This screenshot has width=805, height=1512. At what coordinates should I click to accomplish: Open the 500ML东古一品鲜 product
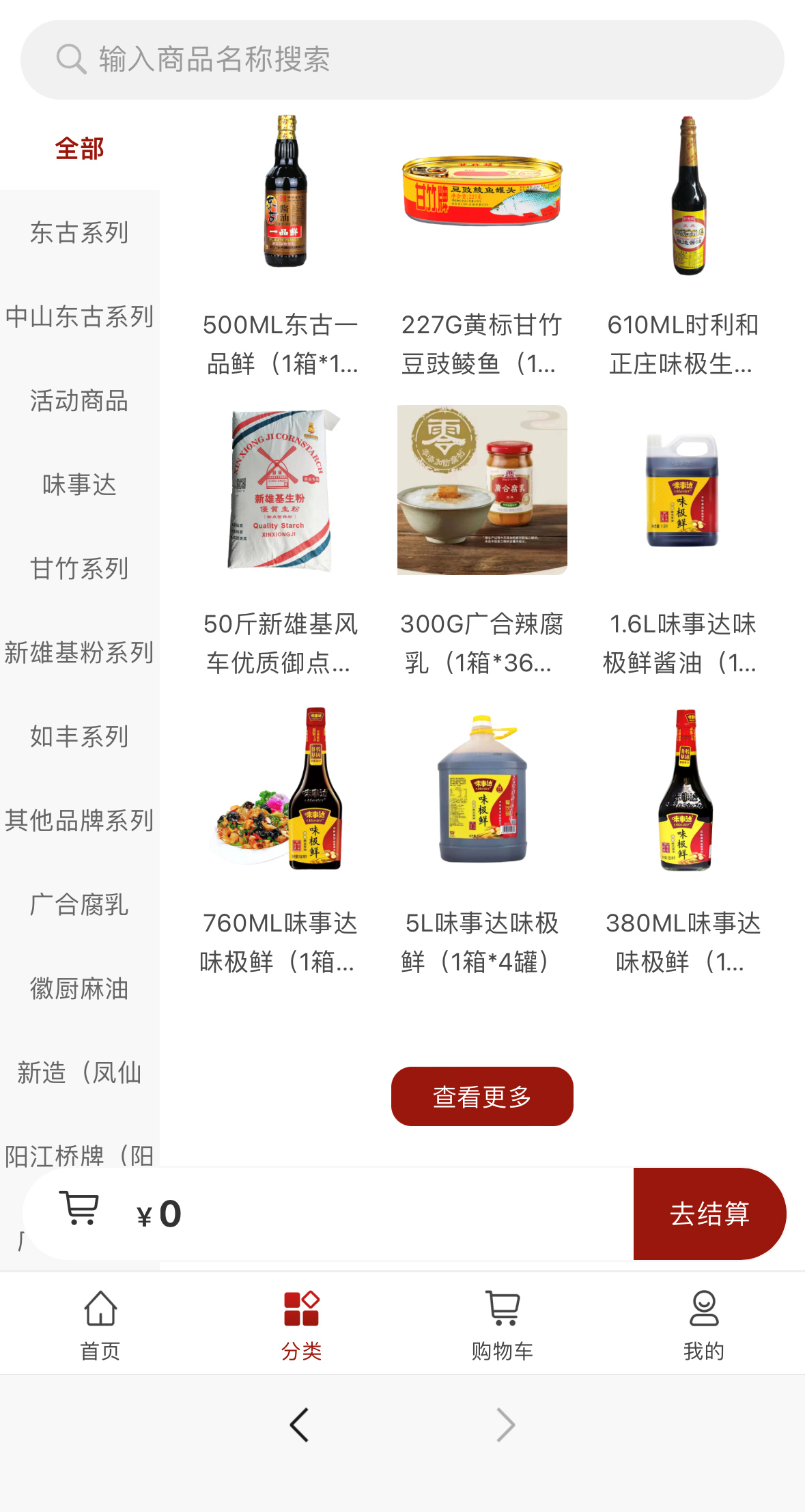(281, 246)
